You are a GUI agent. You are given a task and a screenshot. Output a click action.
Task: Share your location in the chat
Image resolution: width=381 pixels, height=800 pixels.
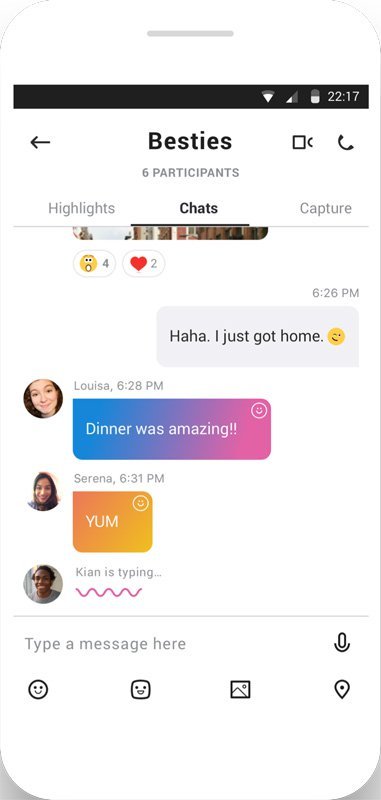tap(341, 689)
